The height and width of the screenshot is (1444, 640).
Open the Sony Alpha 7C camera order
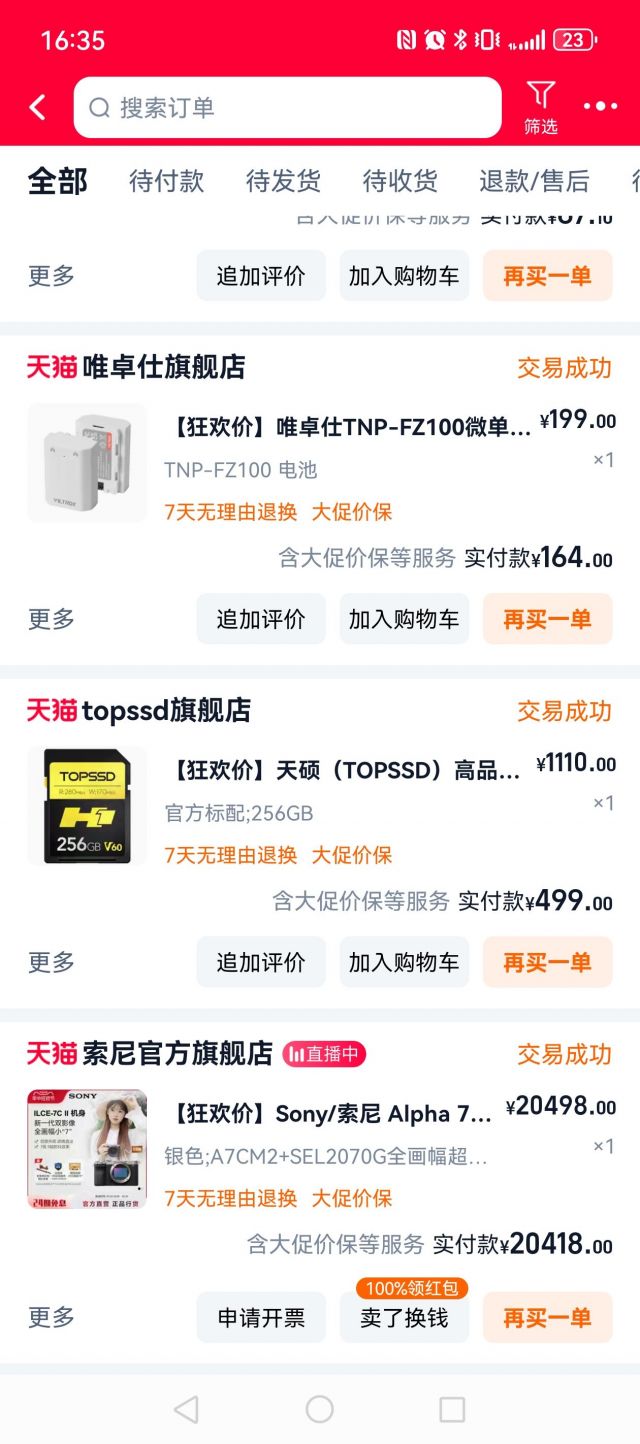331,1114
